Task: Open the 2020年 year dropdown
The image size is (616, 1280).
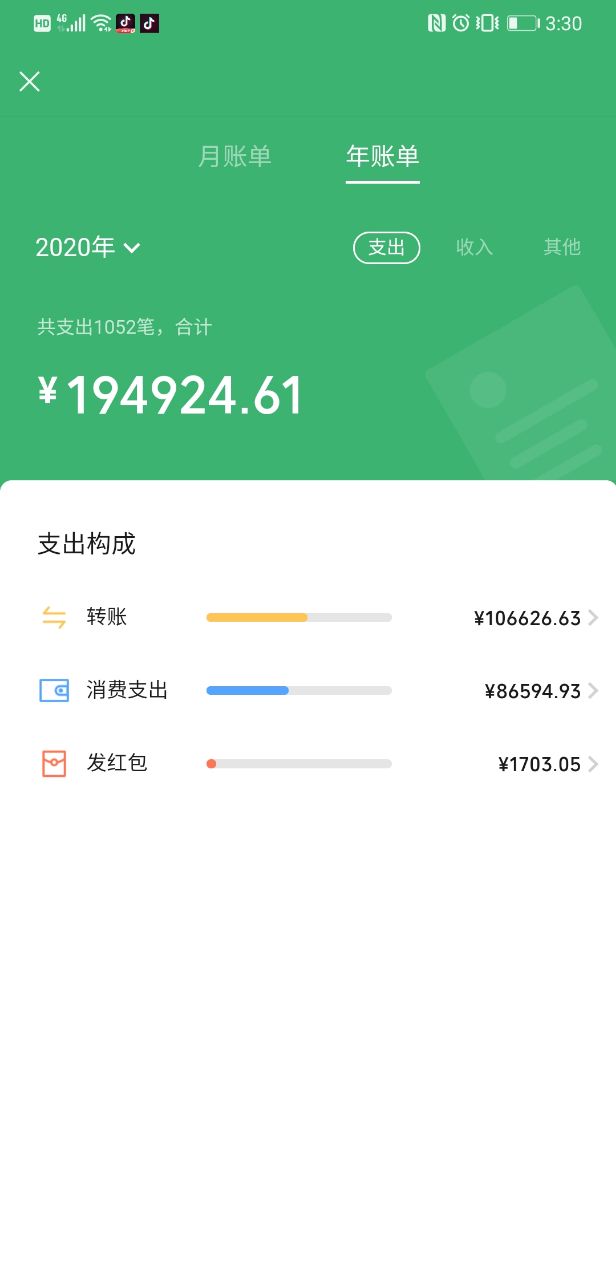Action: 88,248
